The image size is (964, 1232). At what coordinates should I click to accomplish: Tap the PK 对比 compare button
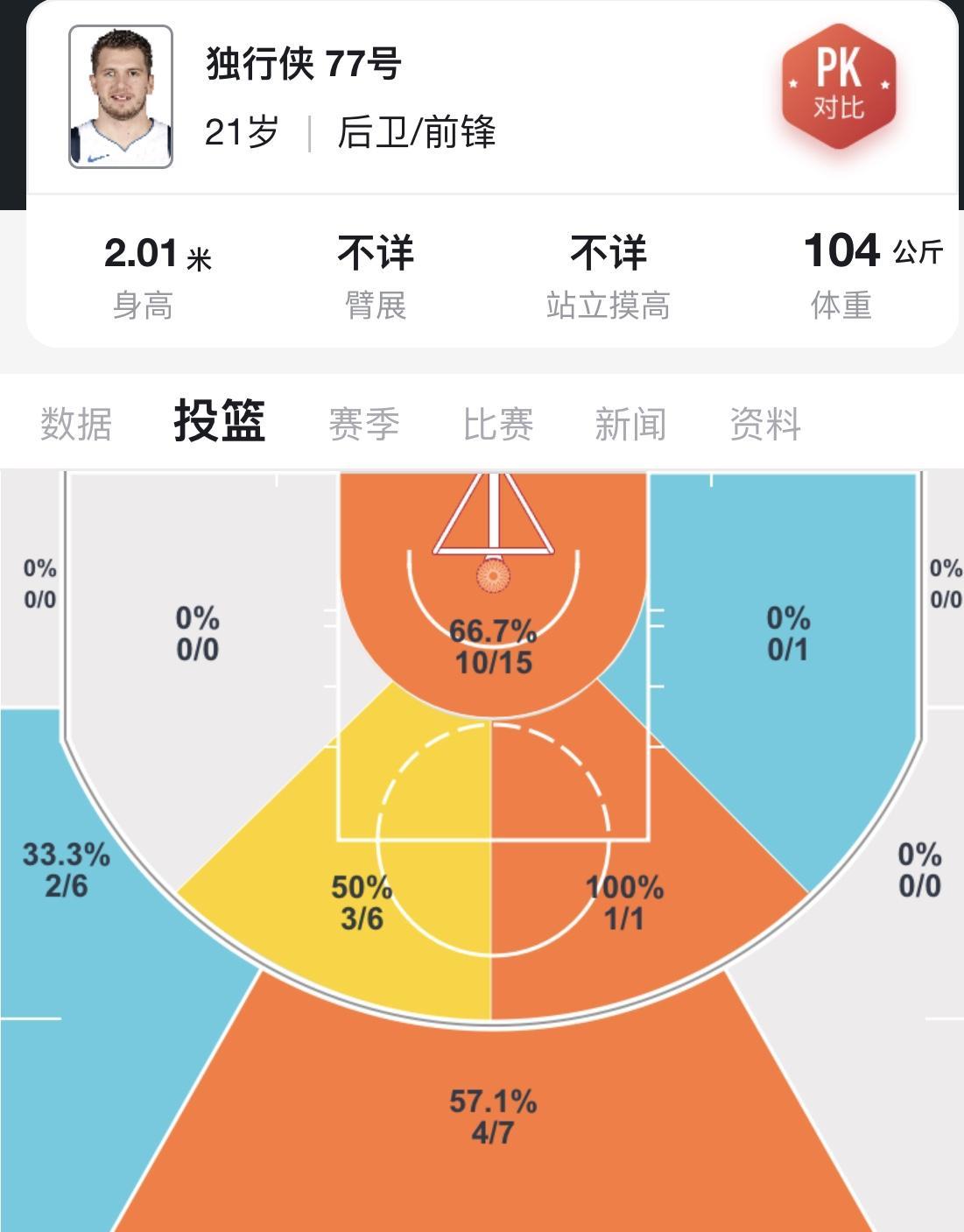tap(838, 87)
